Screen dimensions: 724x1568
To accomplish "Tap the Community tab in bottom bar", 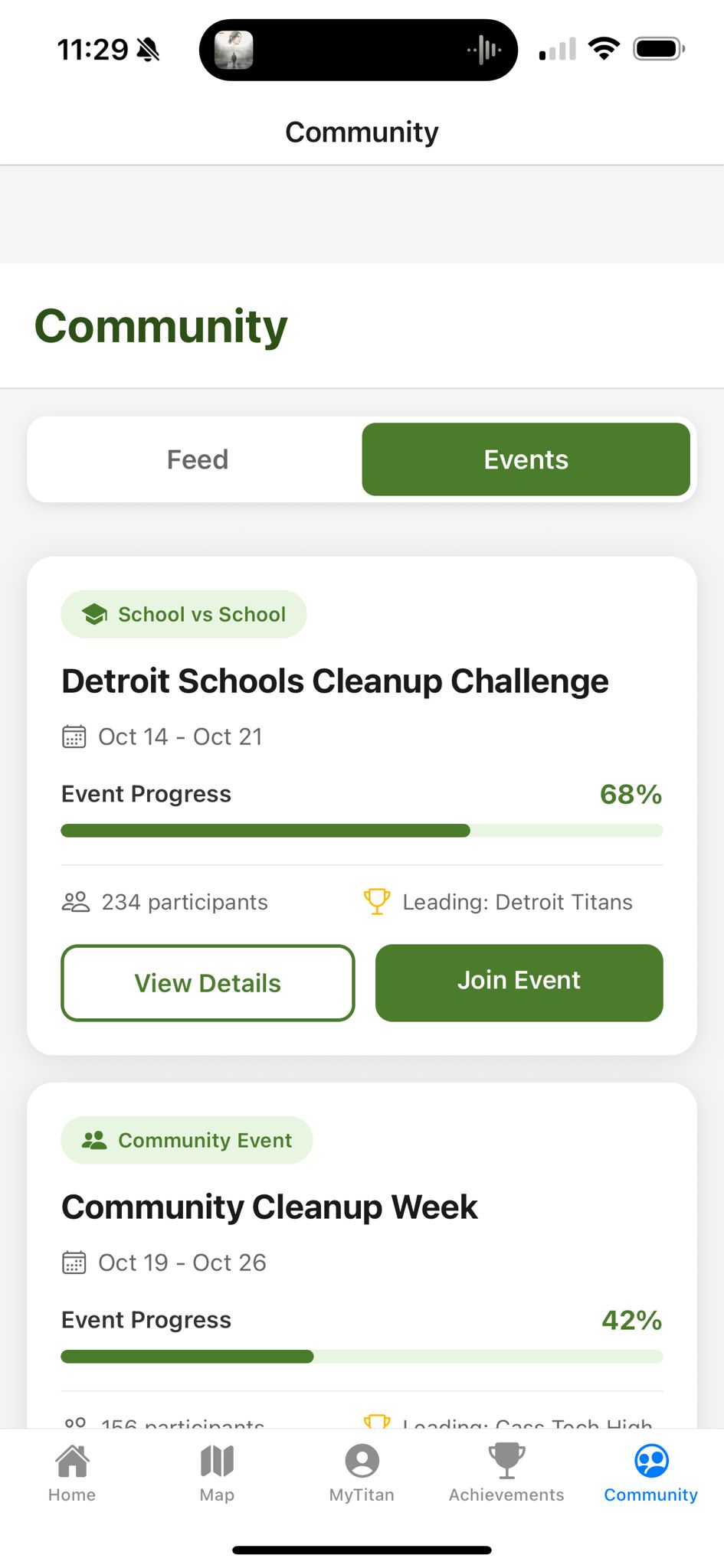I will coord(650,1473).
